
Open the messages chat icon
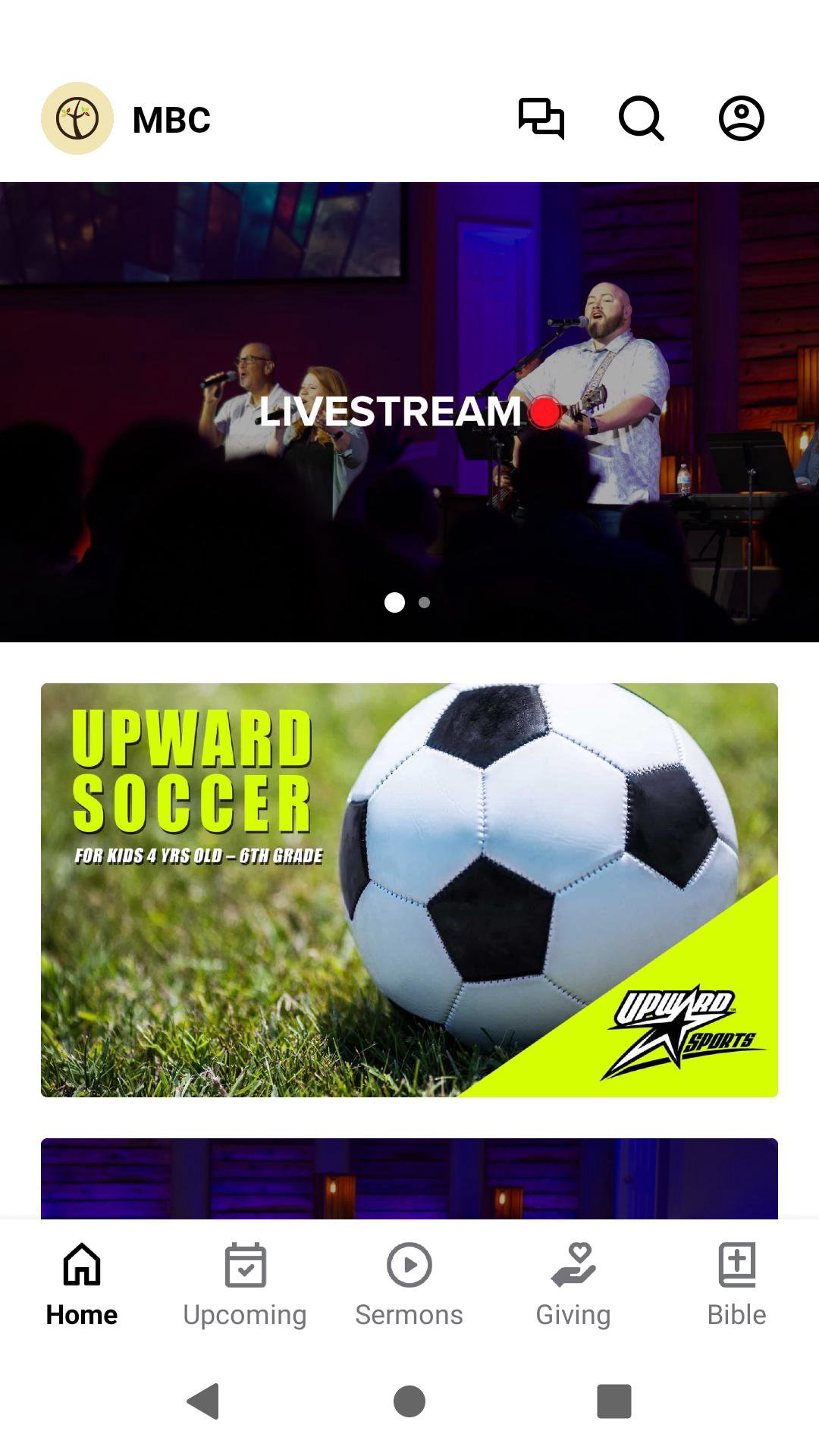(x=541, y=119)
